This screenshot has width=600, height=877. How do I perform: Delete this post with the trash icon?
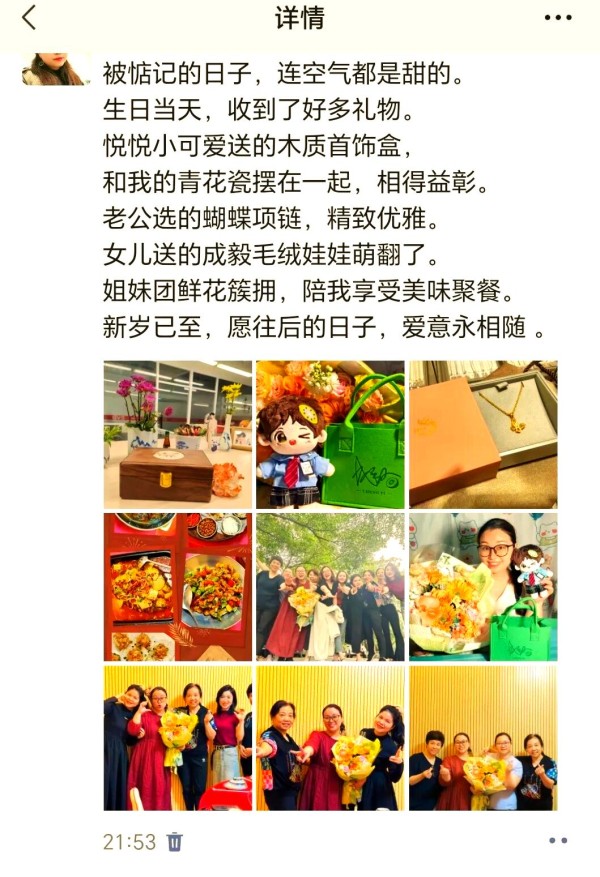[175, 842]
